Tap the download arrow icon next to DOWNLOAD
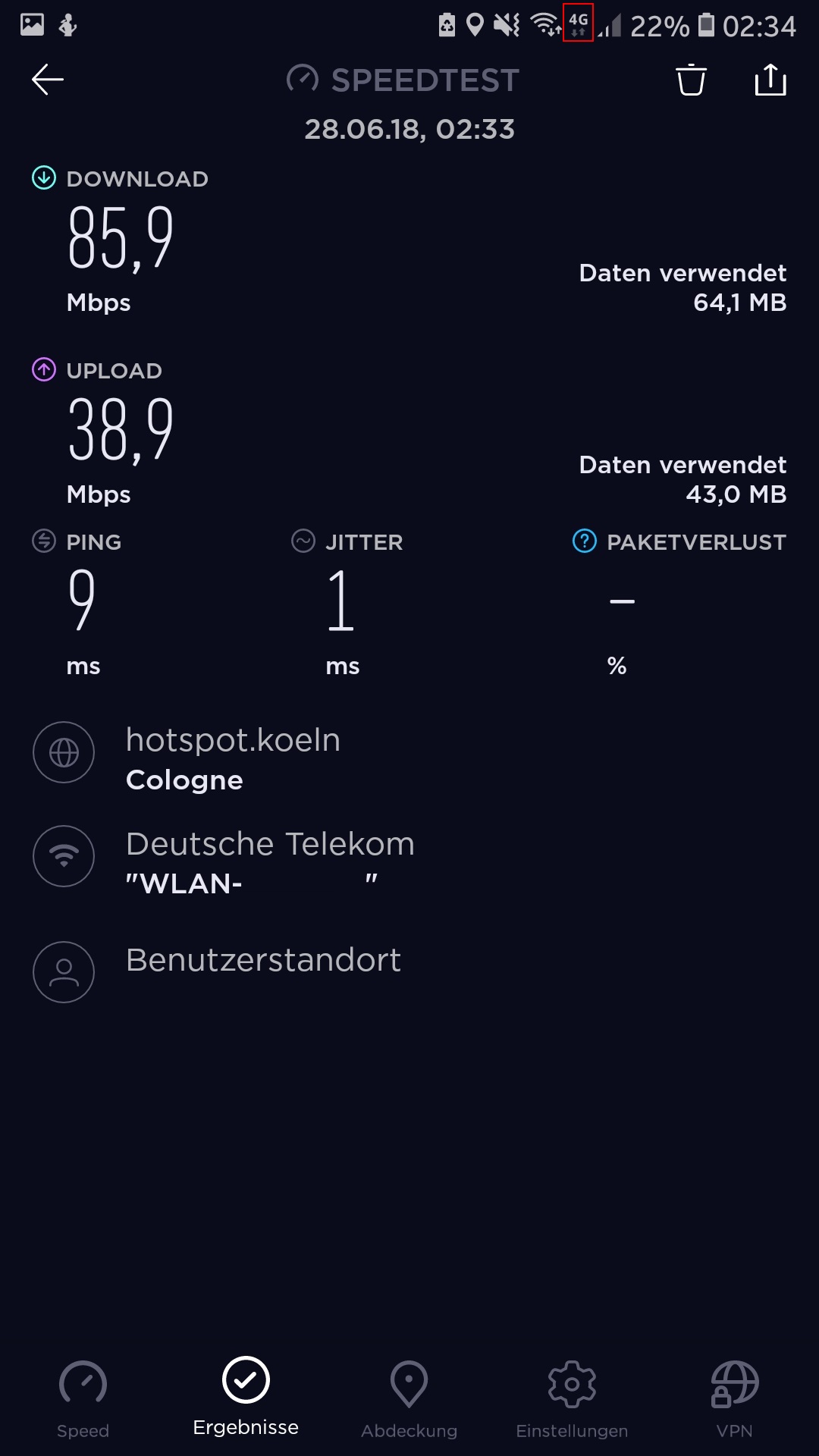Image resolution: width=819 pixels, height=1456 pixels. click(43, 177)
